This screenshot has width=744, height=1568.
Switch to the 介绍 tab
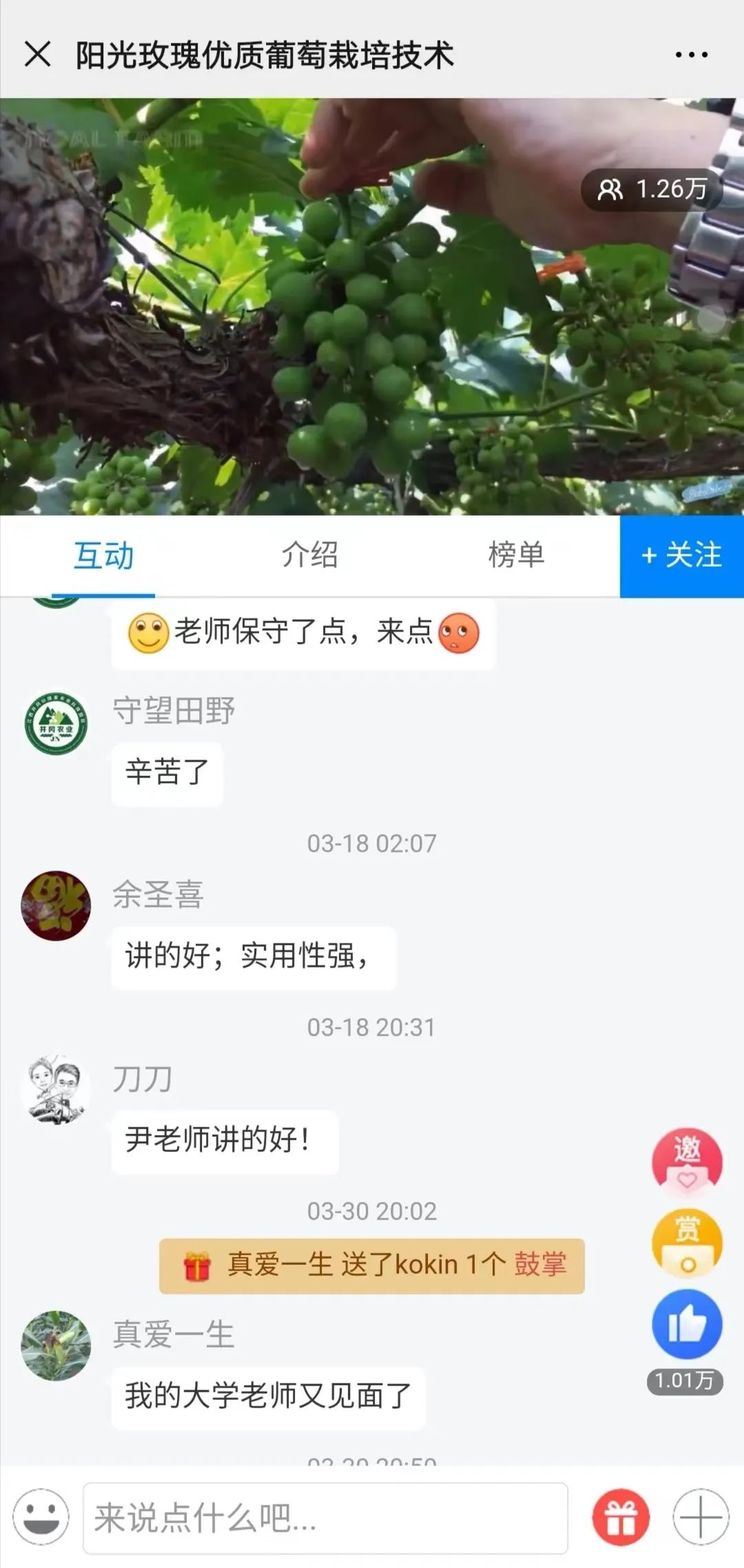(309, 555)
